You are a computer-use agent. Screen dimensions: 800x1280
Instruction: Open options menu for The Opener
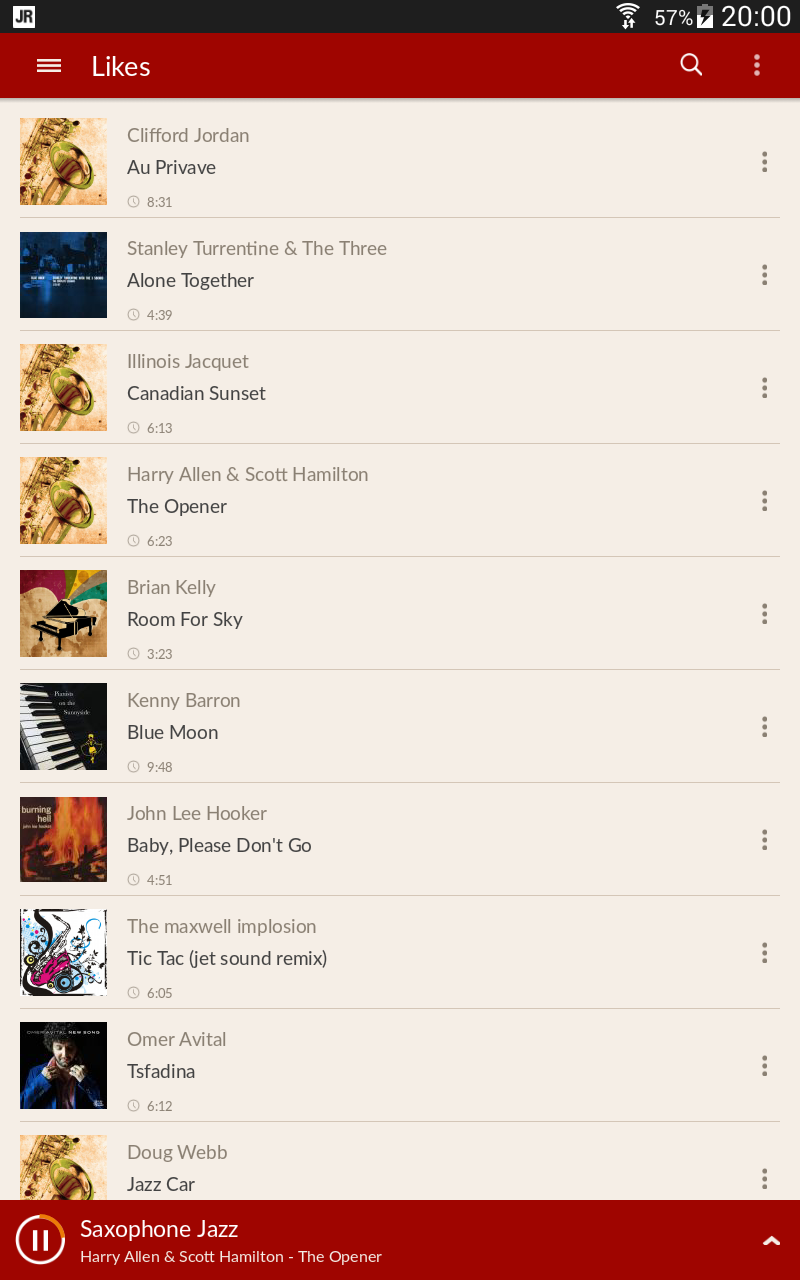point(764,500)
